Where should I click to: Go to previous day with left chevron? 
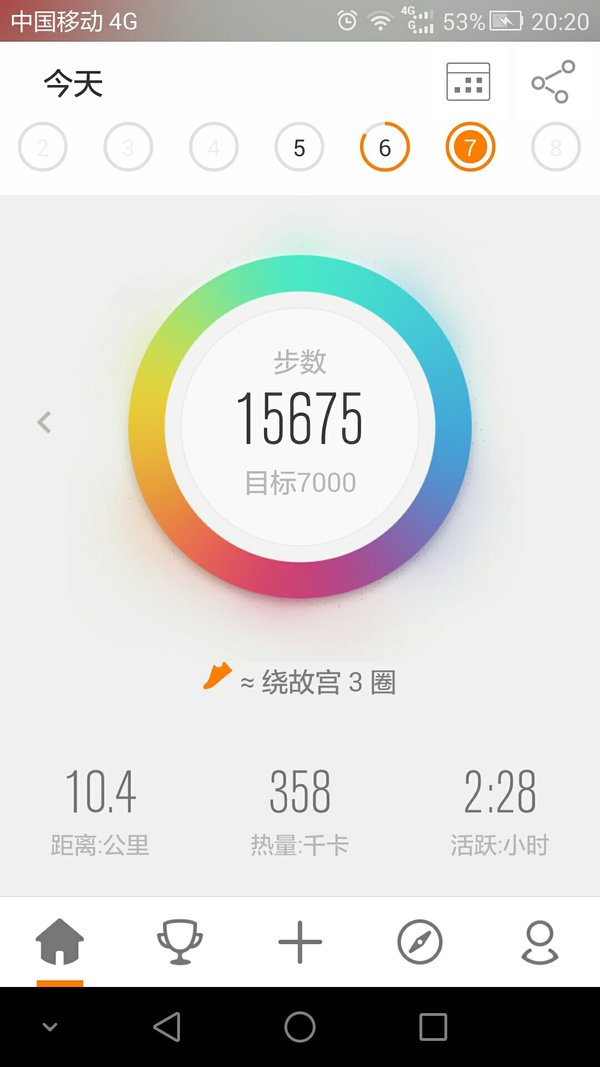coord(44,422)
